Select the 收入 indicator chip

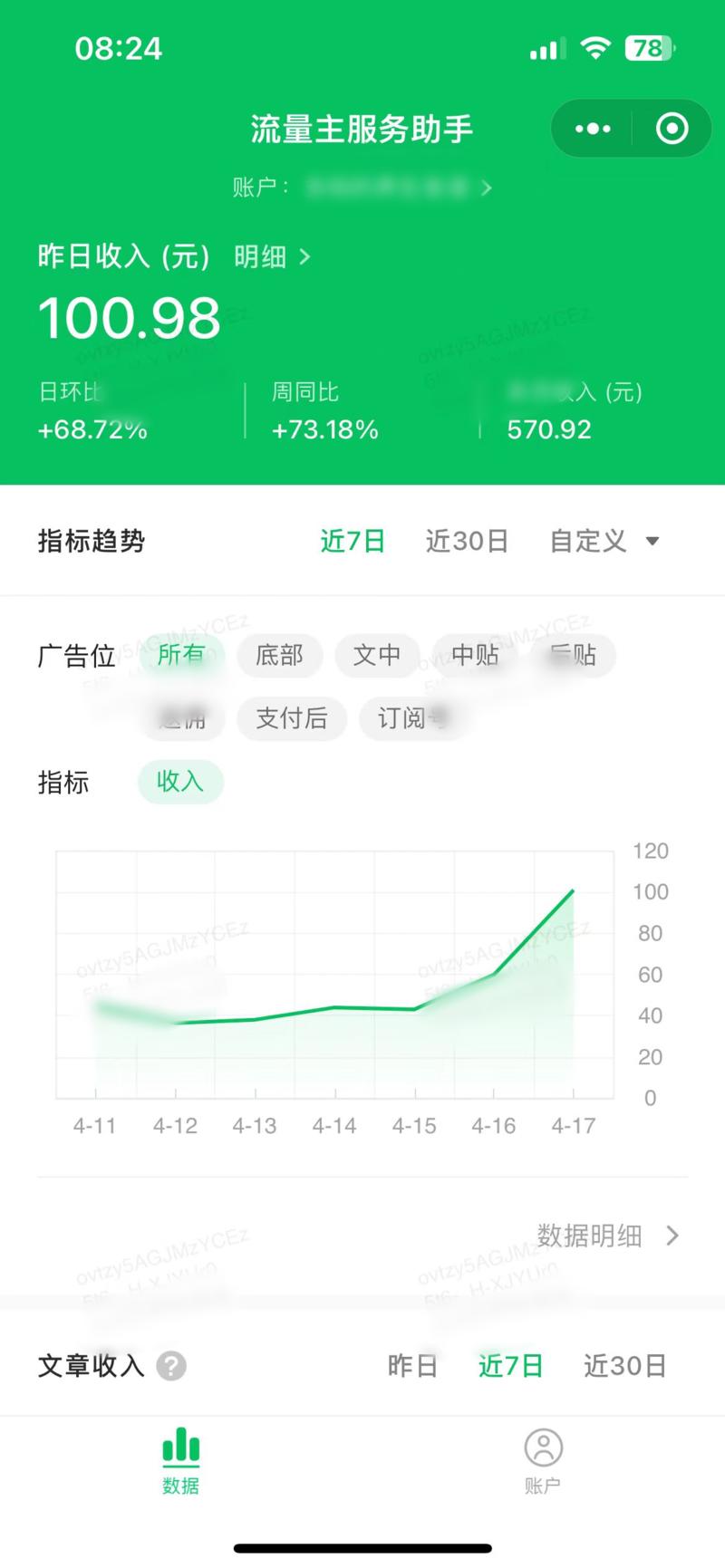click(x=179, y=782)
